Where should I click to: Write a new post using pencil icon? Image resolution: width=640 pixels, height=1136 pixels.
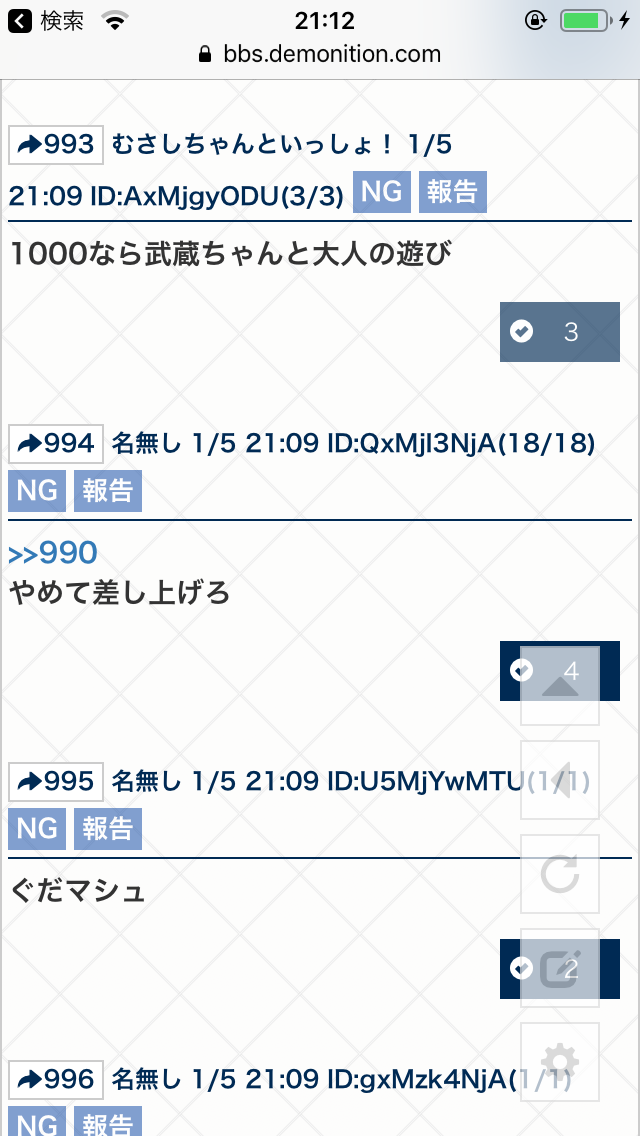pyautogui.click(x=560, y=969)
